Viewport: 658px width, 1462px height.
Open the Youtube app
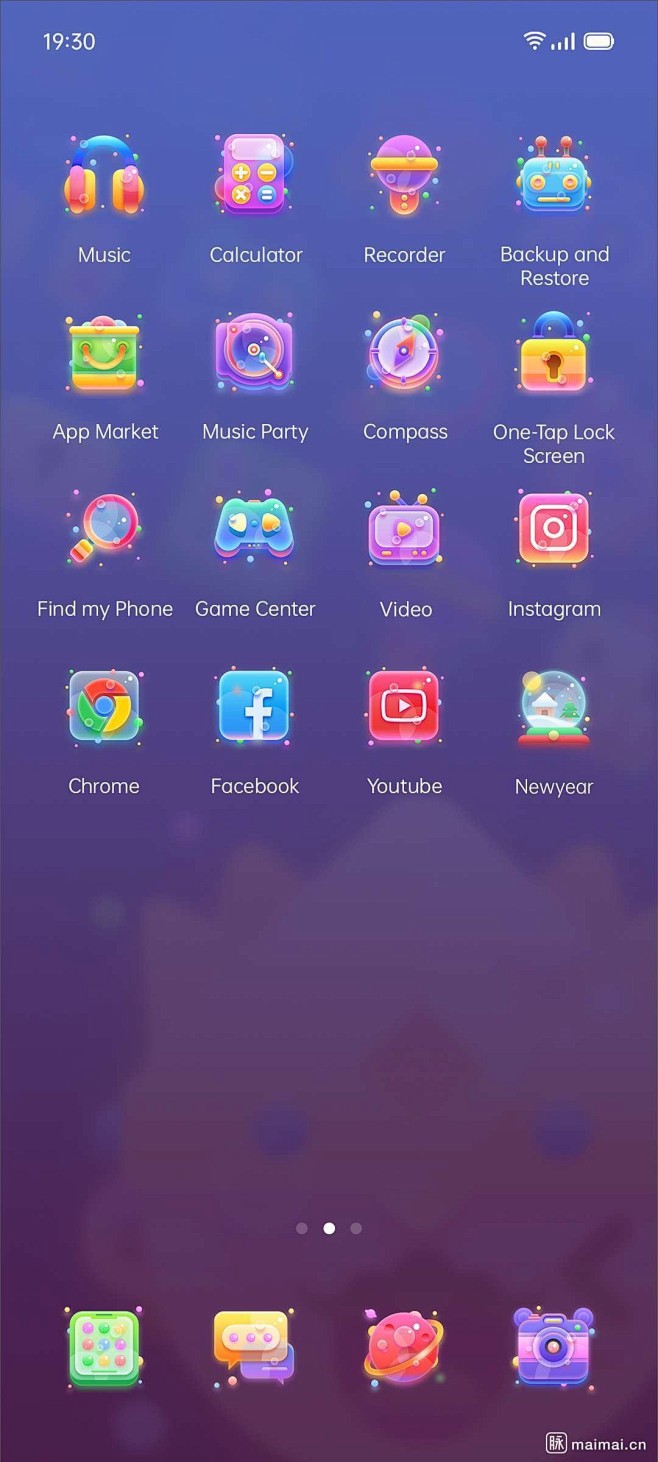[404, 707]
